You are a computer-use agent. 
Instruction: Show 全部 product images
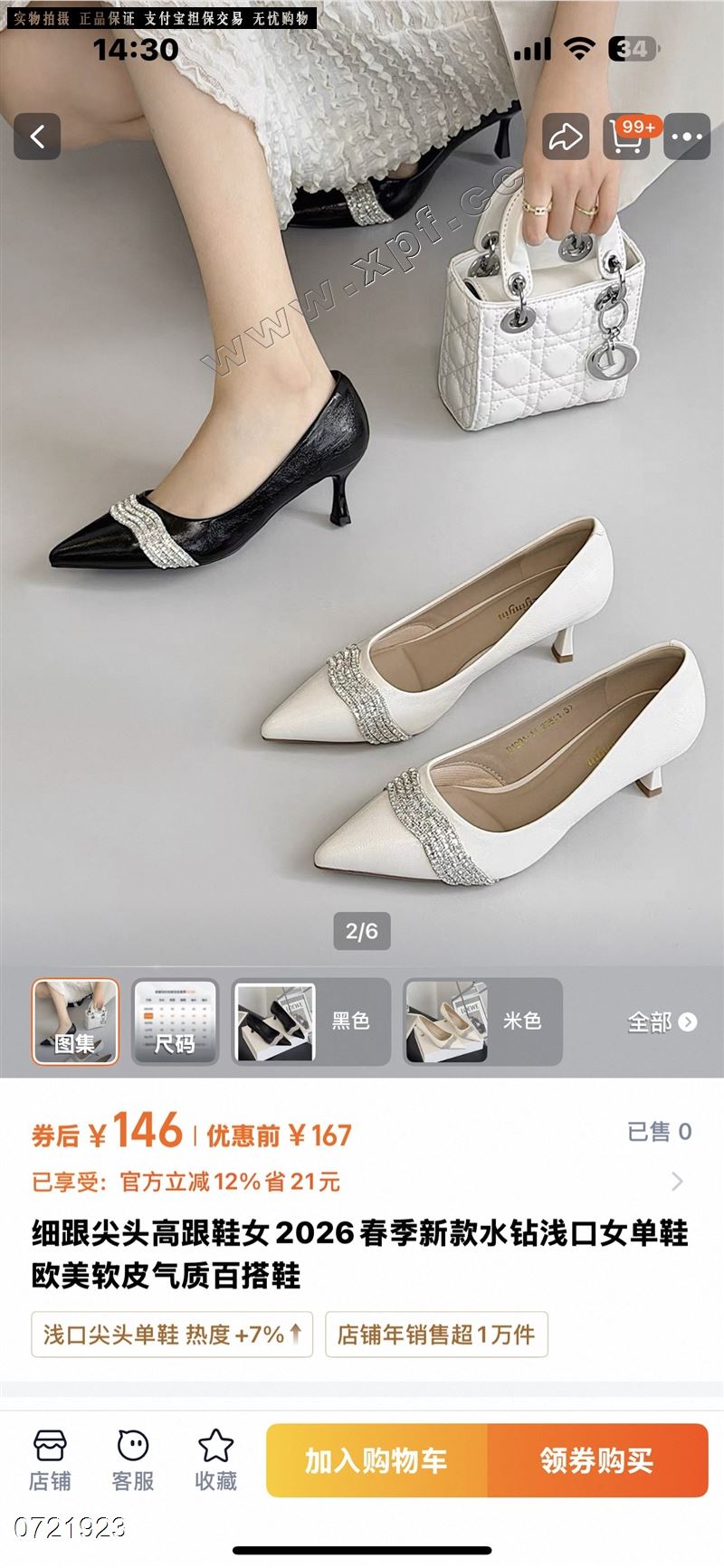pyautogui.click(x=662, y=1022)
